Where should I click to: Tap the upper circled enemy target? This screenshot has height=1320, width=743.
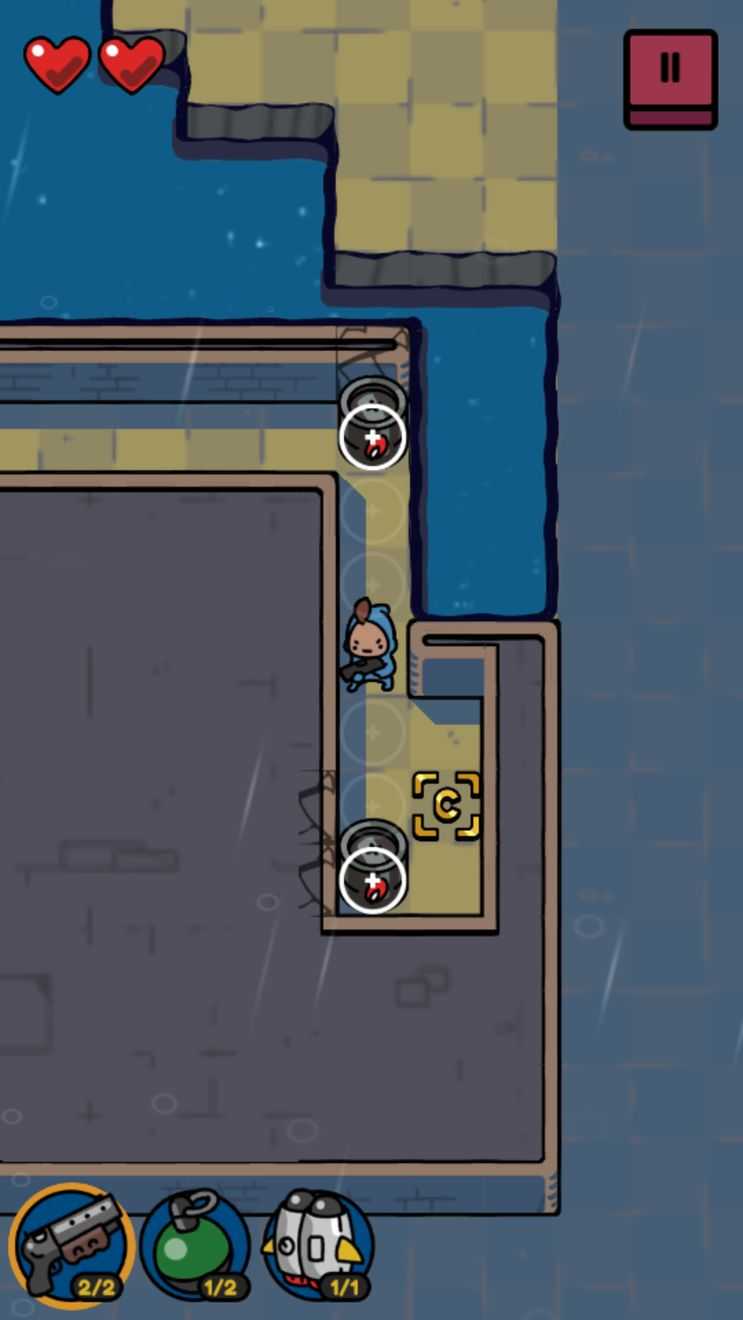373,437
